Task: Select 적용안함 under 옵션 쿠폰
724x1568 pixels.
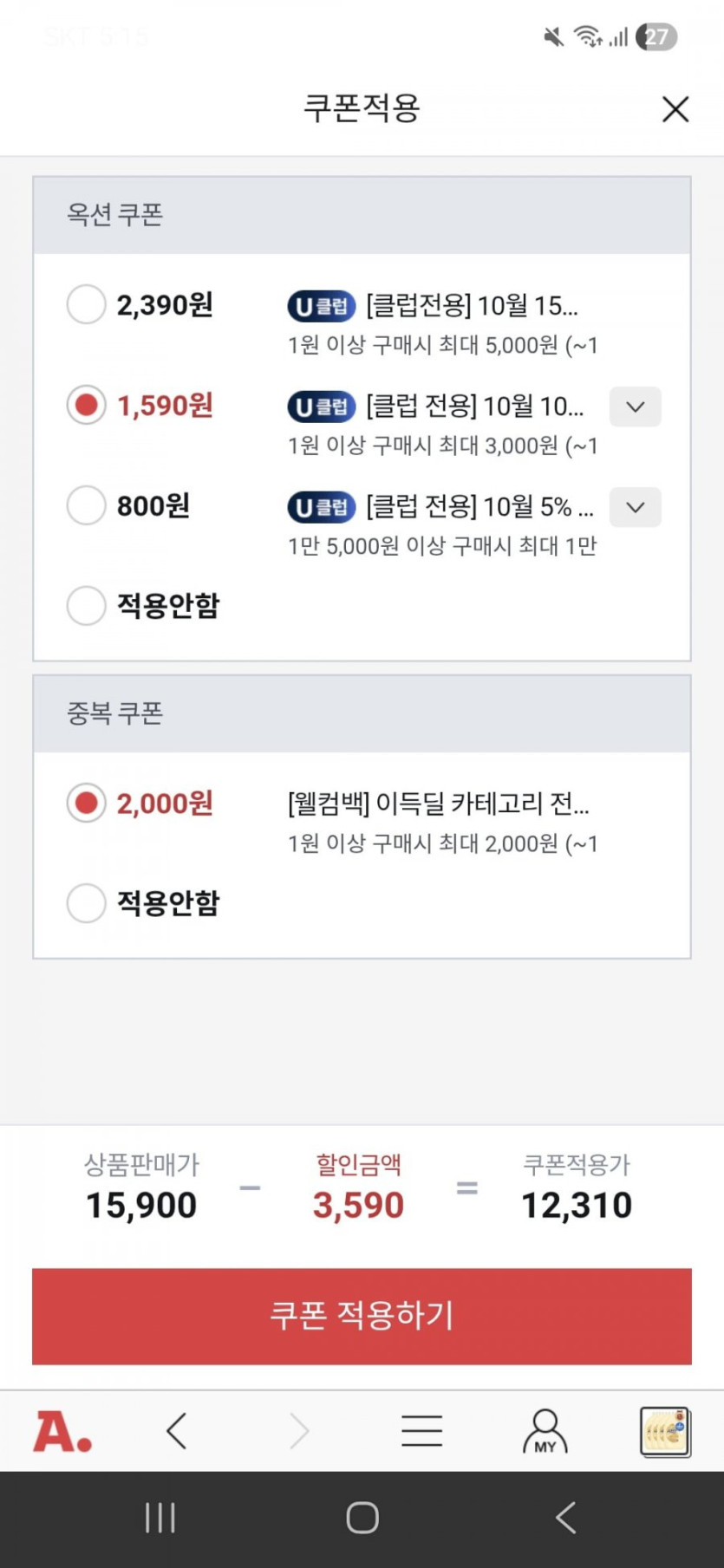Action: point(87,605)
